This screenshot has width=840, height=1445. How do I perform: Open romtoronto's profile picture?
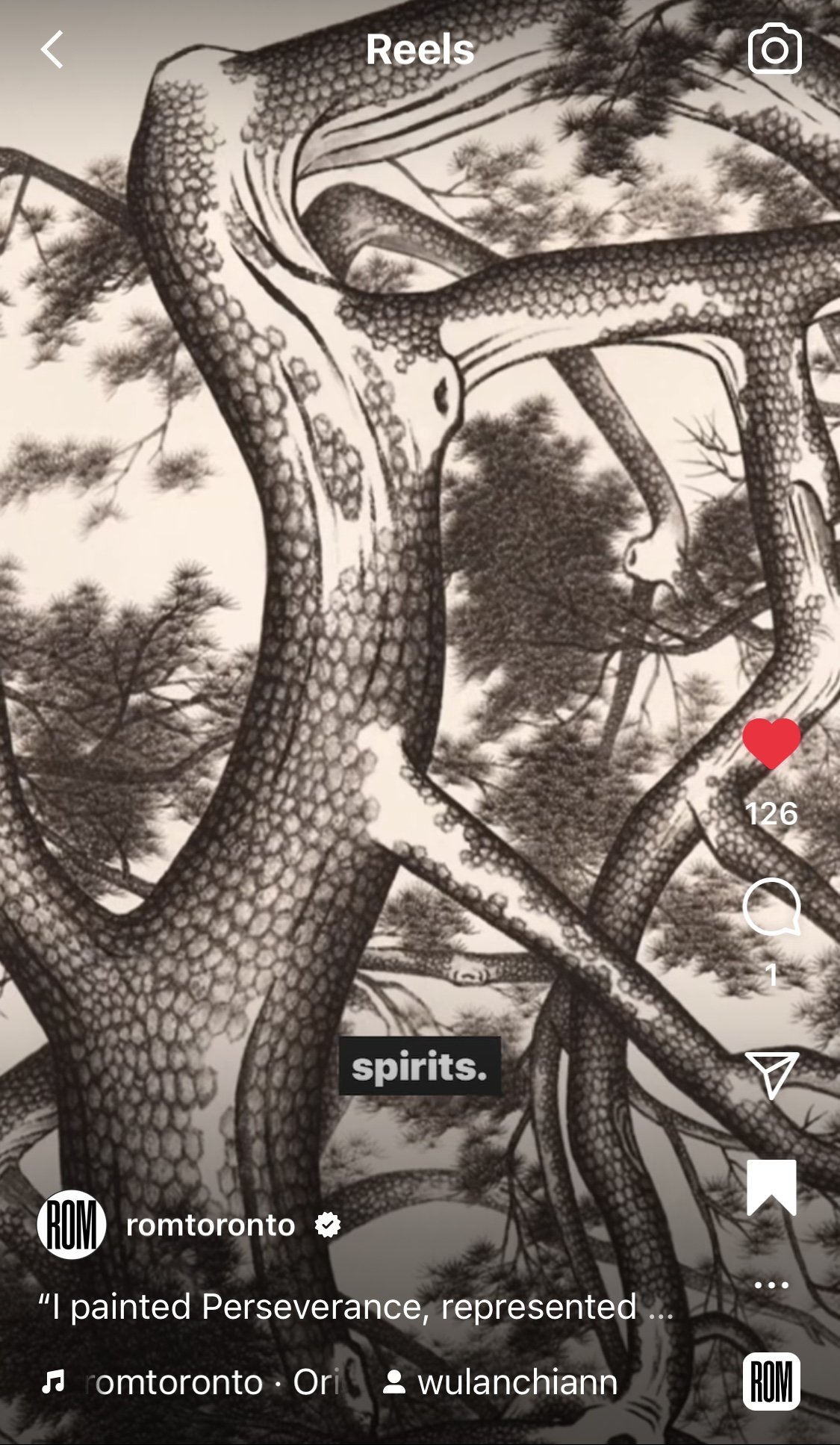tap(72, 1225)
